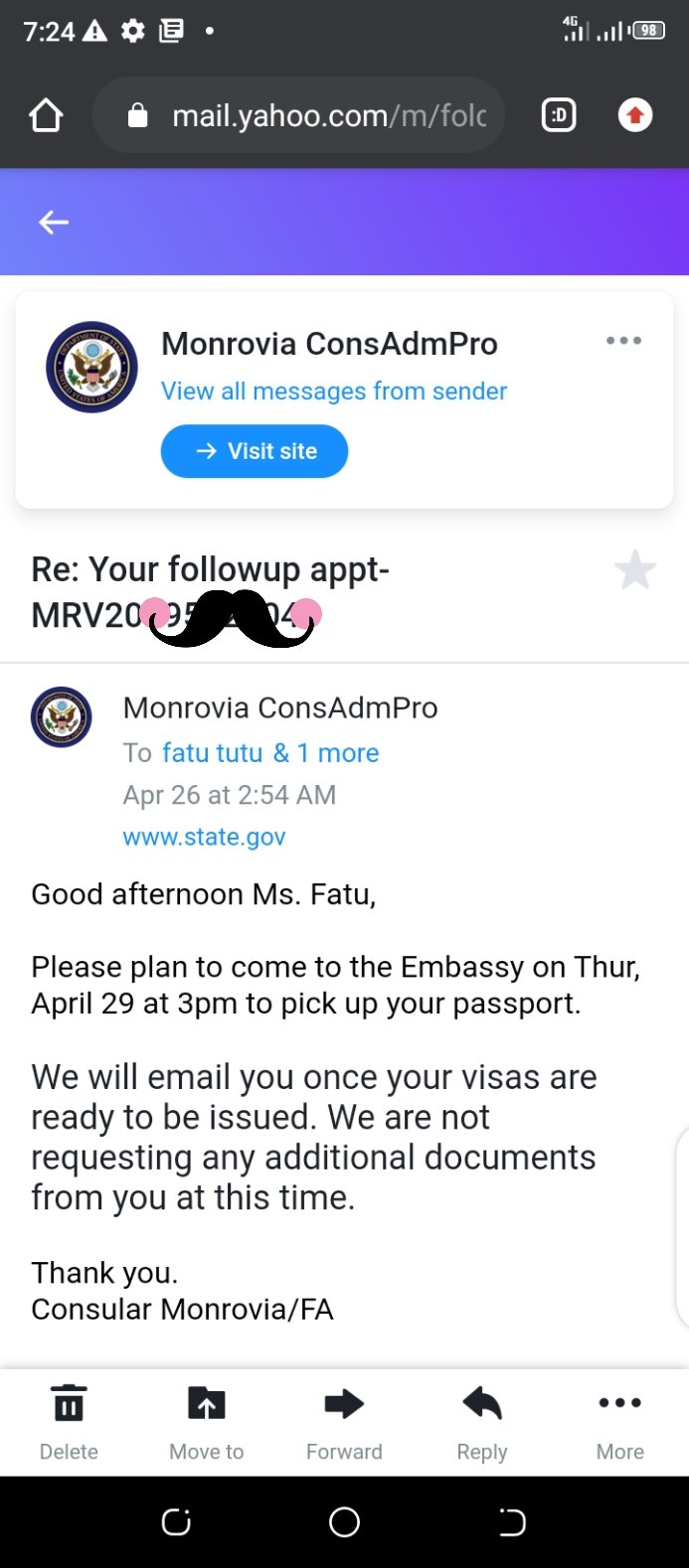The image size is (689, 1568).
Task: Tap the mail.yahoo.com address bar
Action: [298, 116]
